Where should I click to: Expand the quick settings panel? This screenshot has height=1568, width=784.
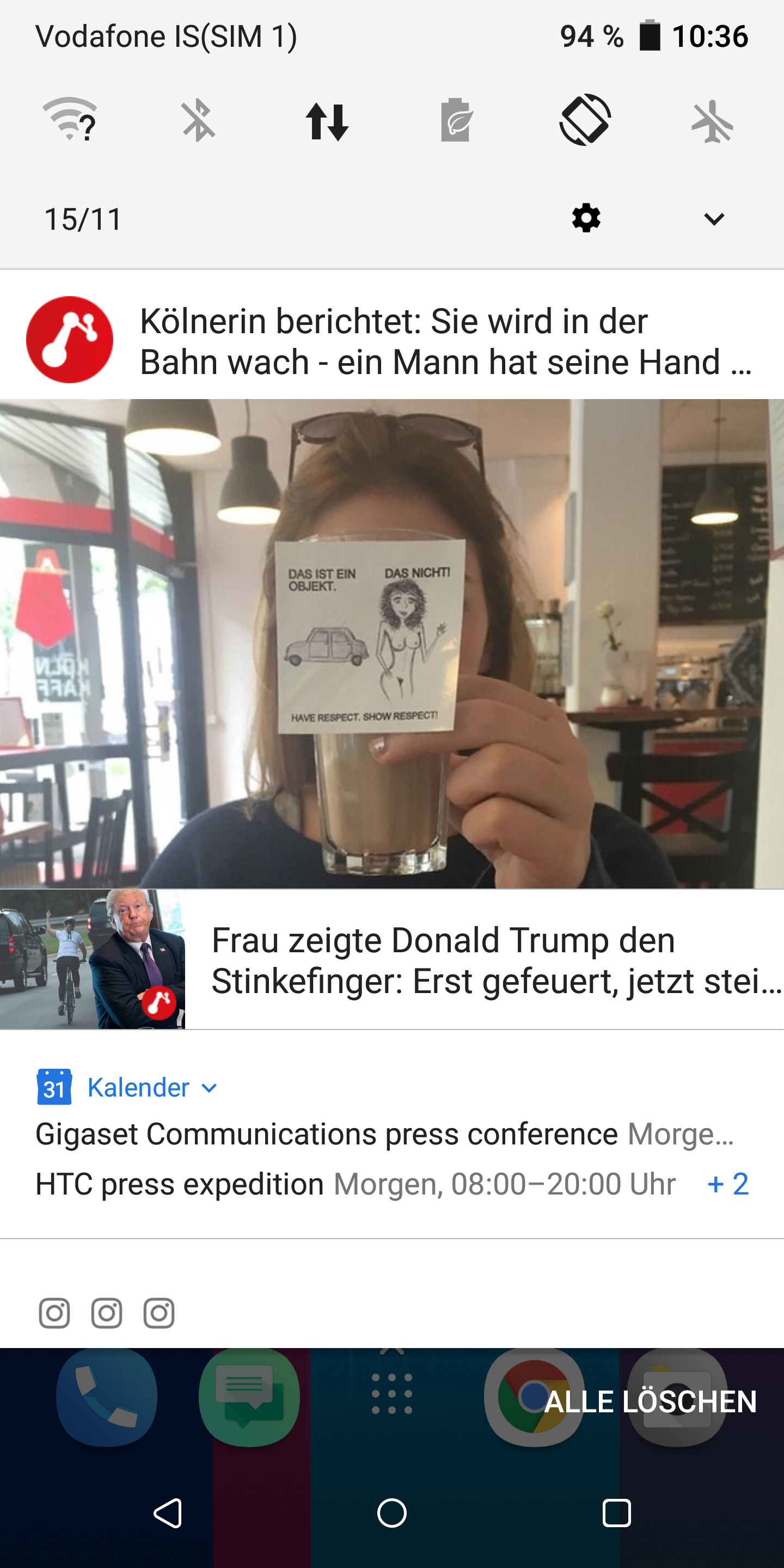tap(713, 218)
